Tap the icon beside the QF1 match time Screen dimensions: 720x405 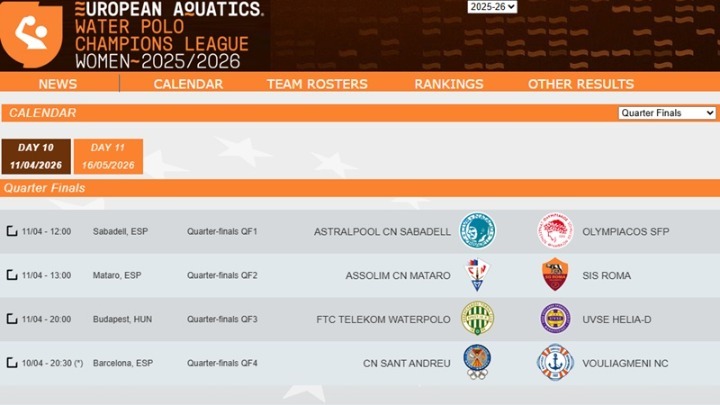(x=12, y=232)
